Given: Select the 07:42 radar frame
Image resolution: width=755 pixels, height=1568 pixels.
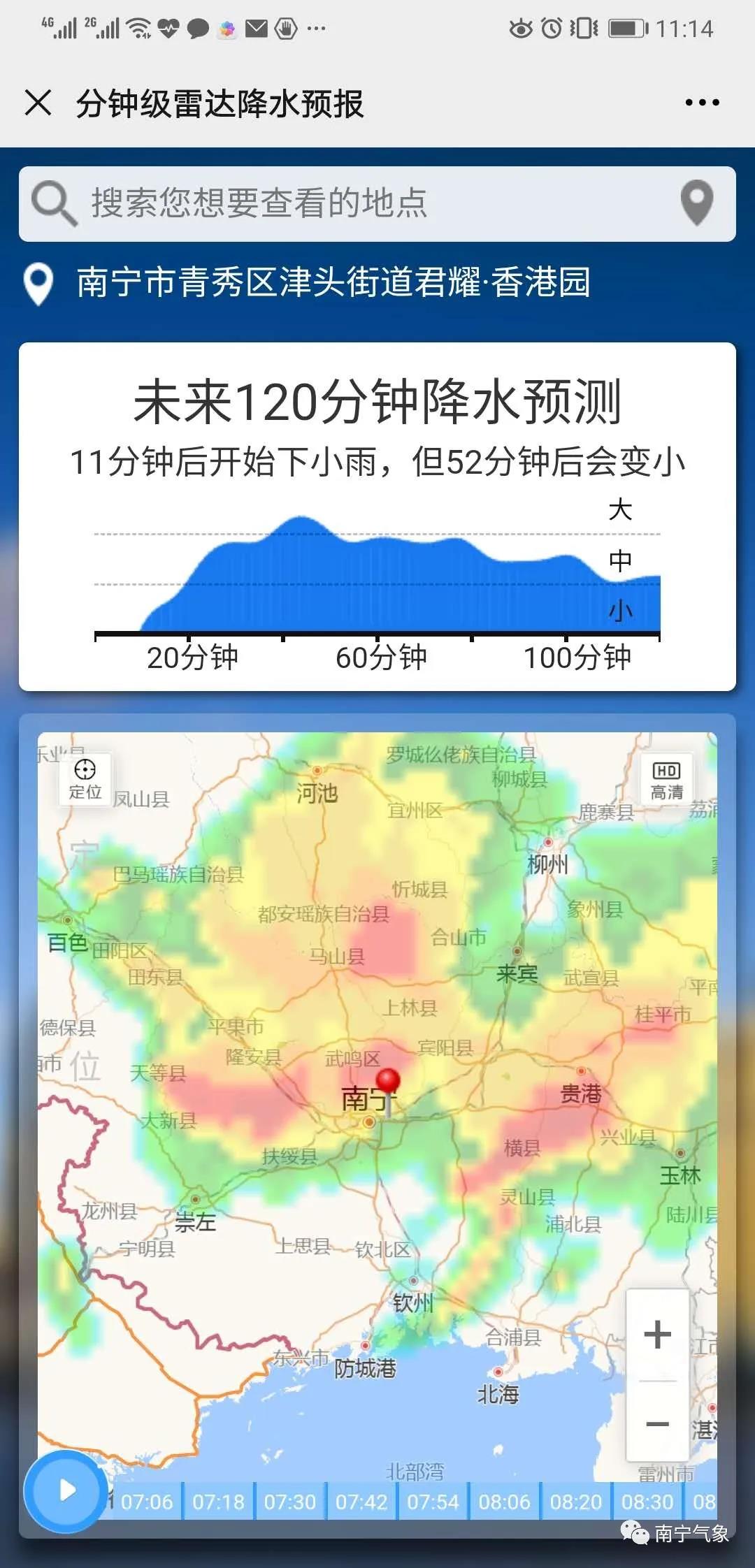Looking at the screenshot, I should tap(361, 1502).
